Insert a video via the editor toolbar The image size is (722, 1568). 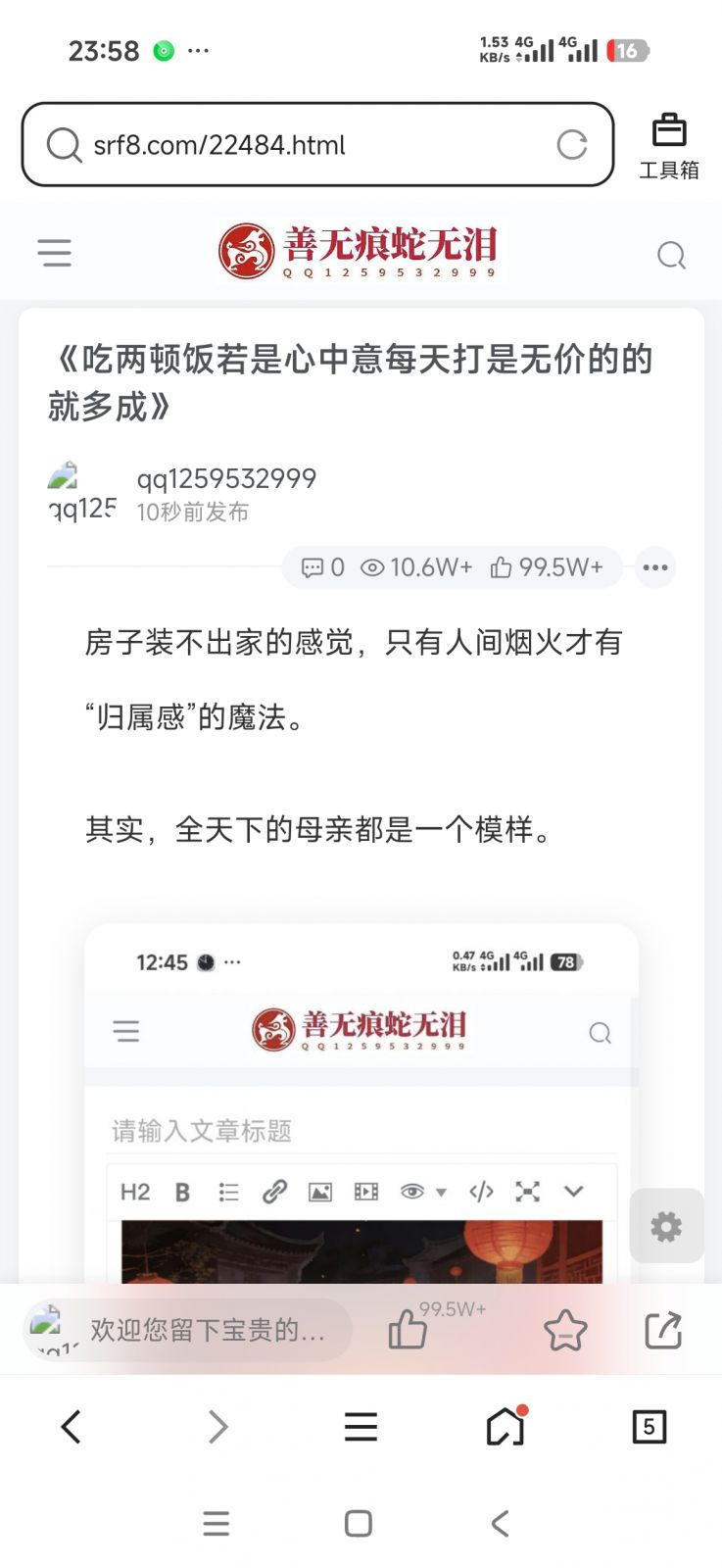tap(364, 1192)
